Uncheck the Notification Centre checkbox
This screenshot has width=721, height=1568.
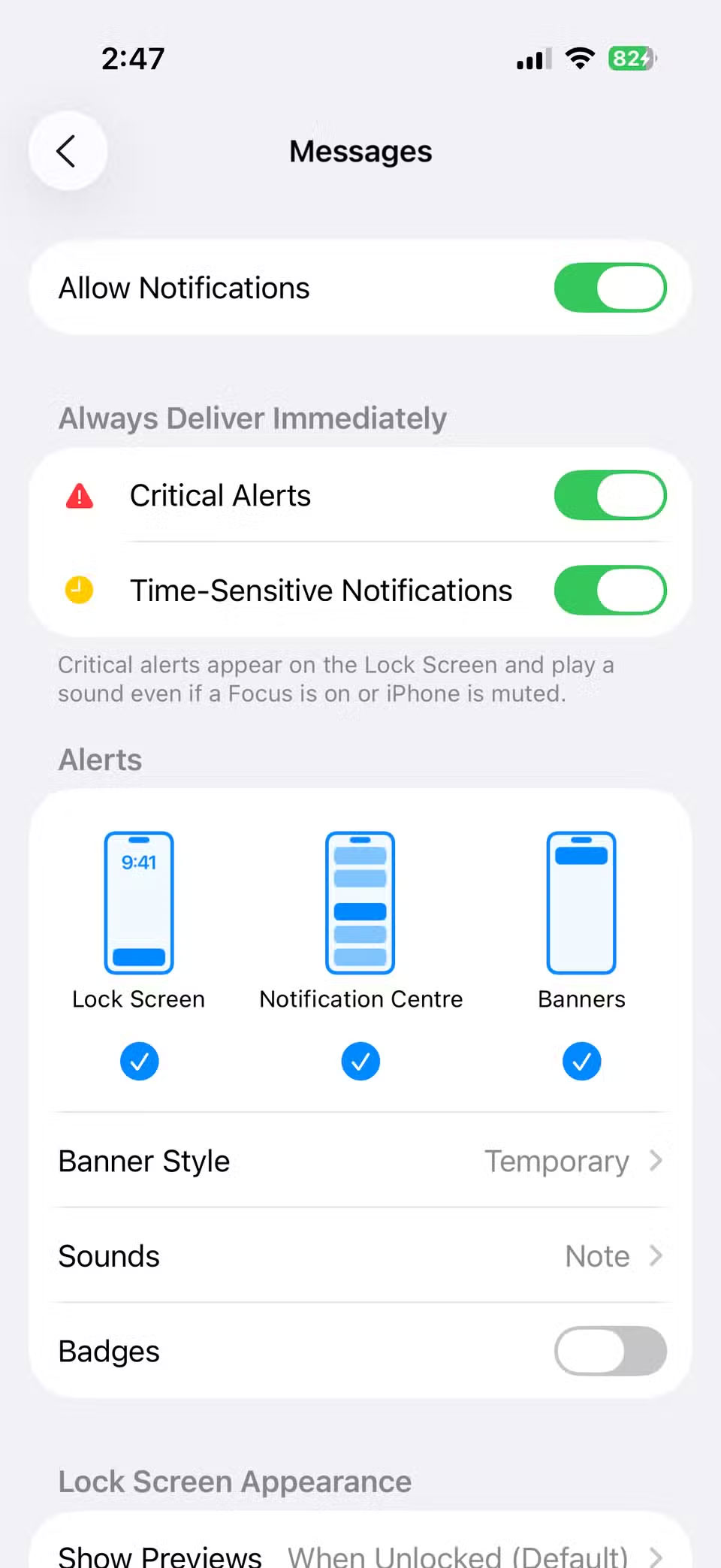360,1061
